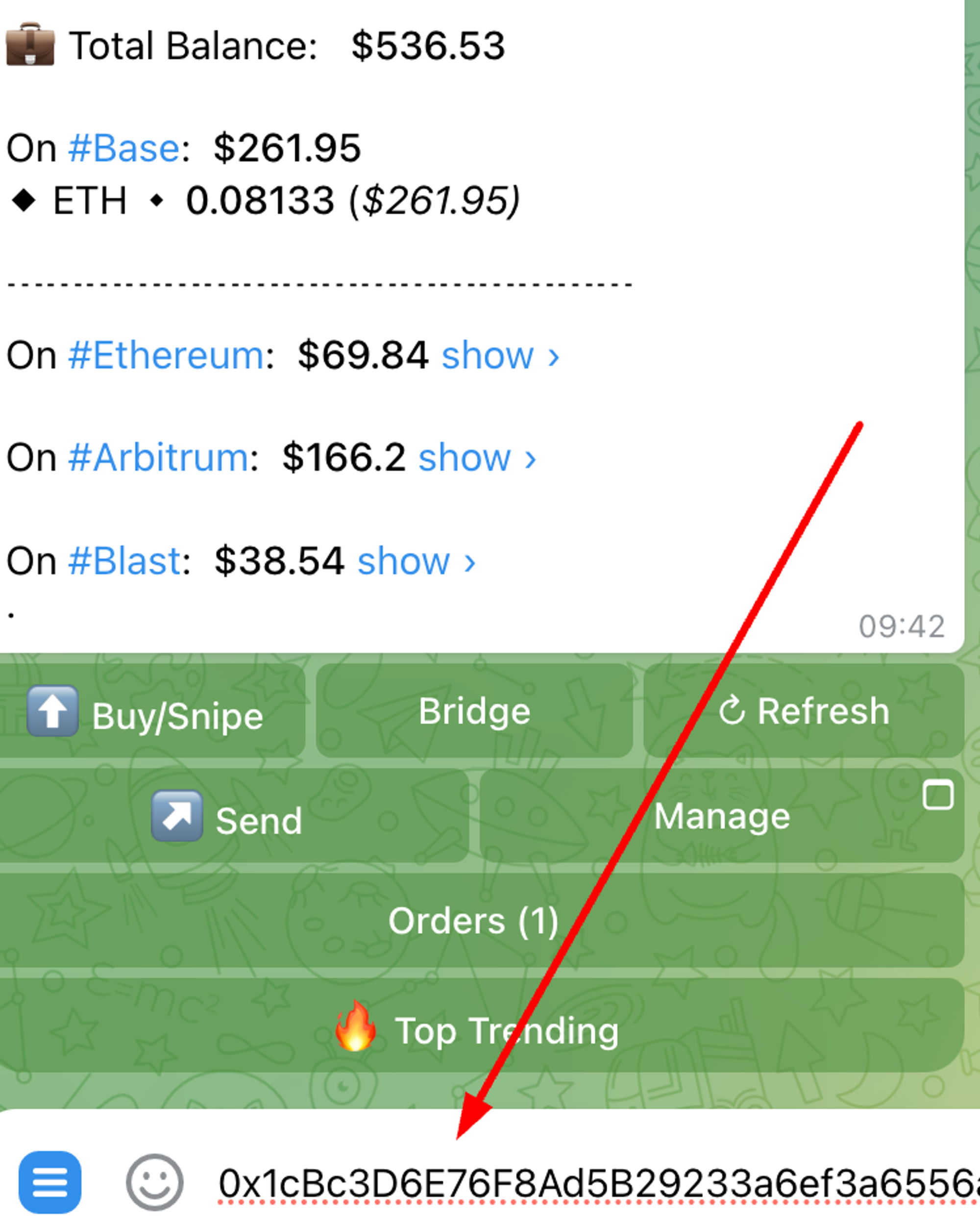
Task: Open the #Base hashtag
Action: (124, 149)
